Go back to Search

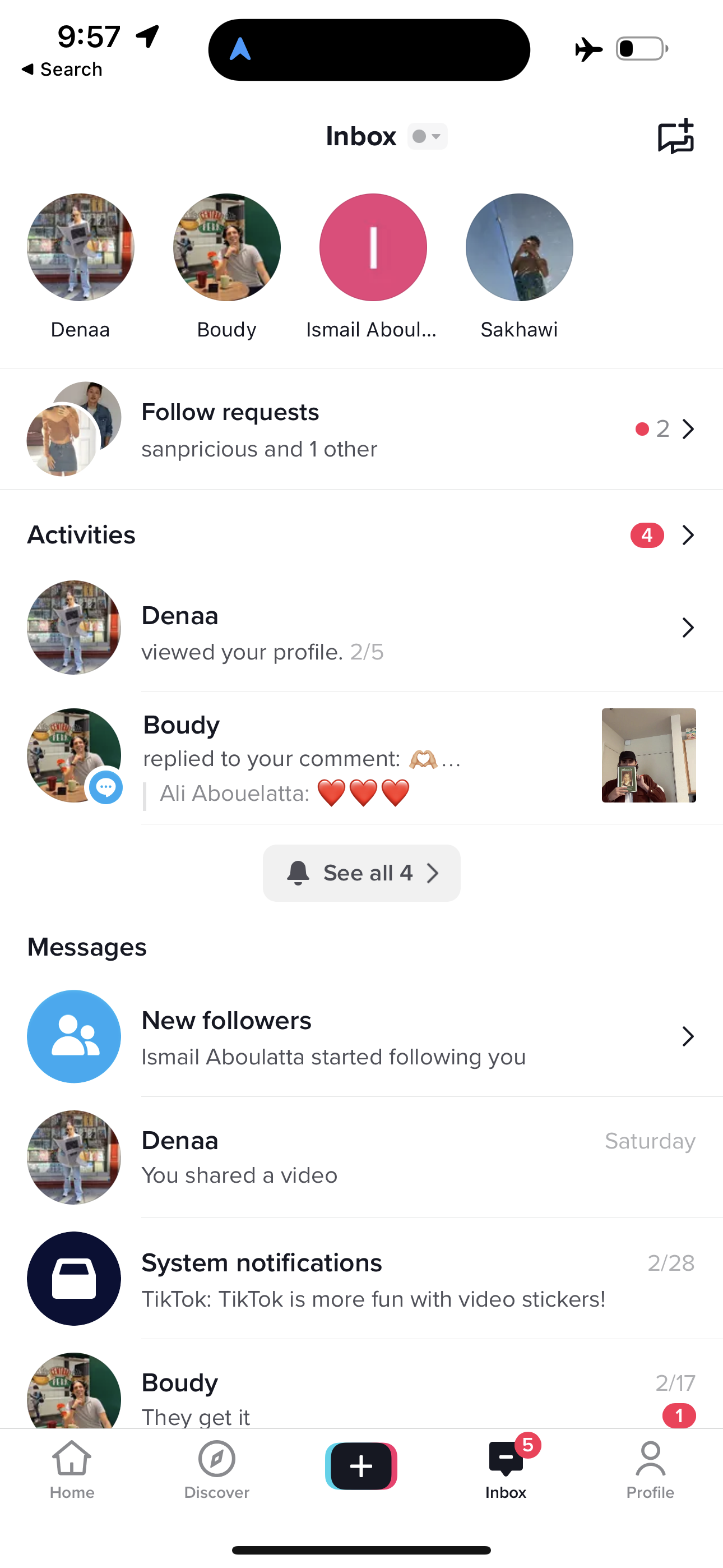63,69
